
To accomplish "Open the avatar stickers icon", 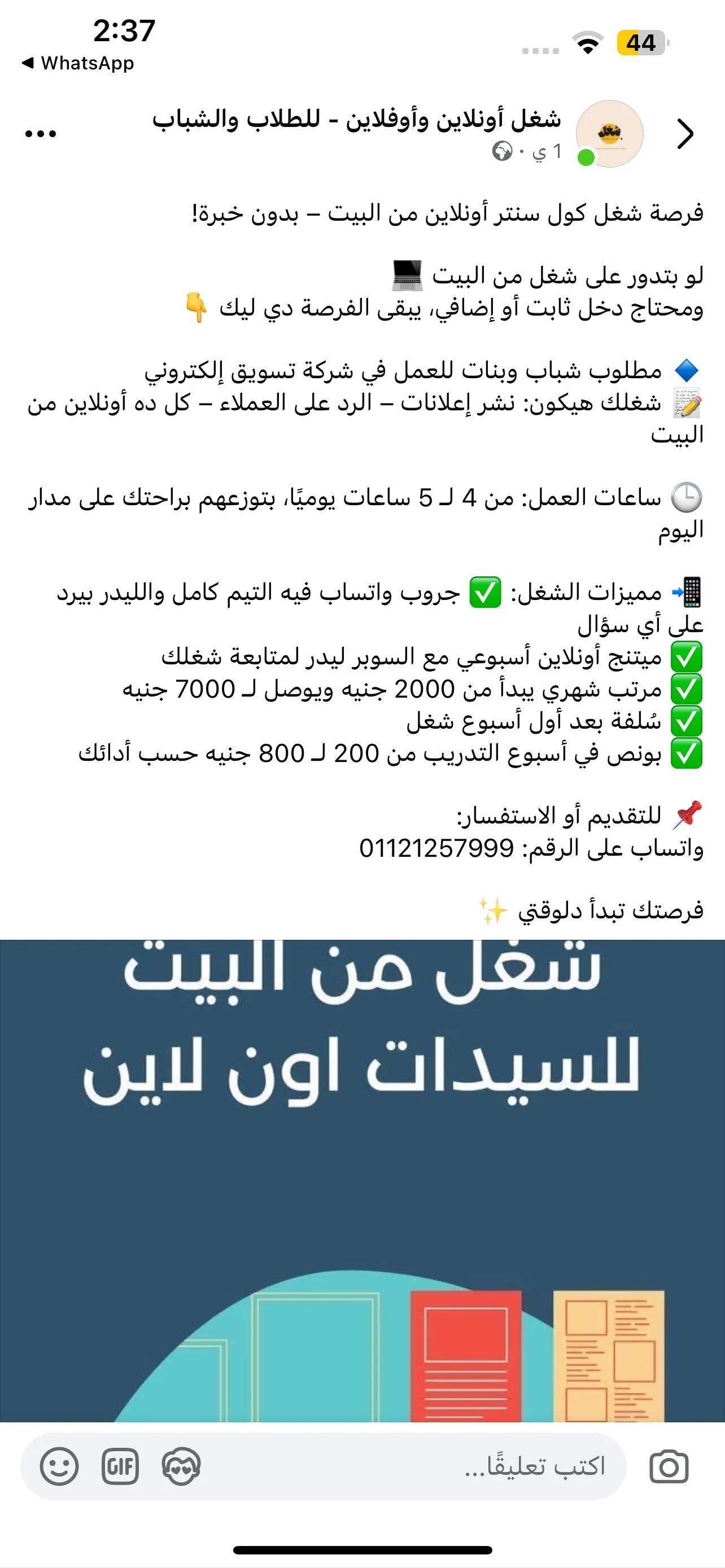I will 181,1466.
